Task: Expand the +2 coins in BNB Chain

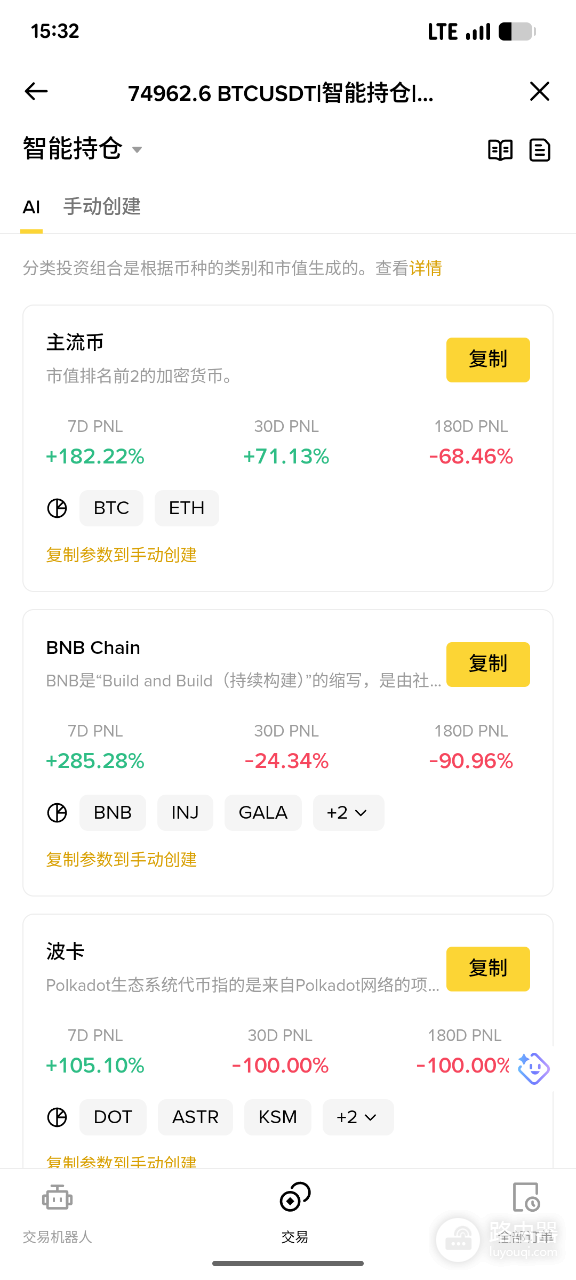Action: click(348, 813)
